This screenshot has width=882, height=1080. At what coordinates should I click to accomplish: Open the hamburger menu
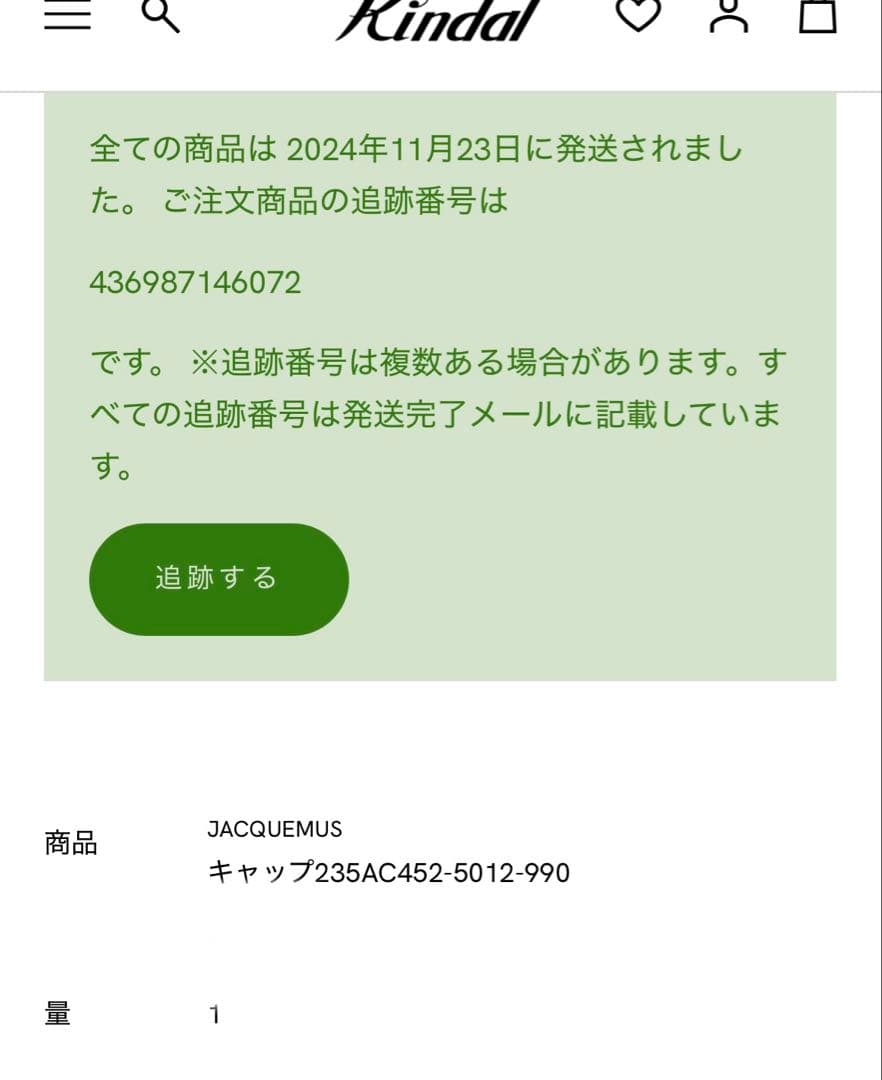pos(67,14)
